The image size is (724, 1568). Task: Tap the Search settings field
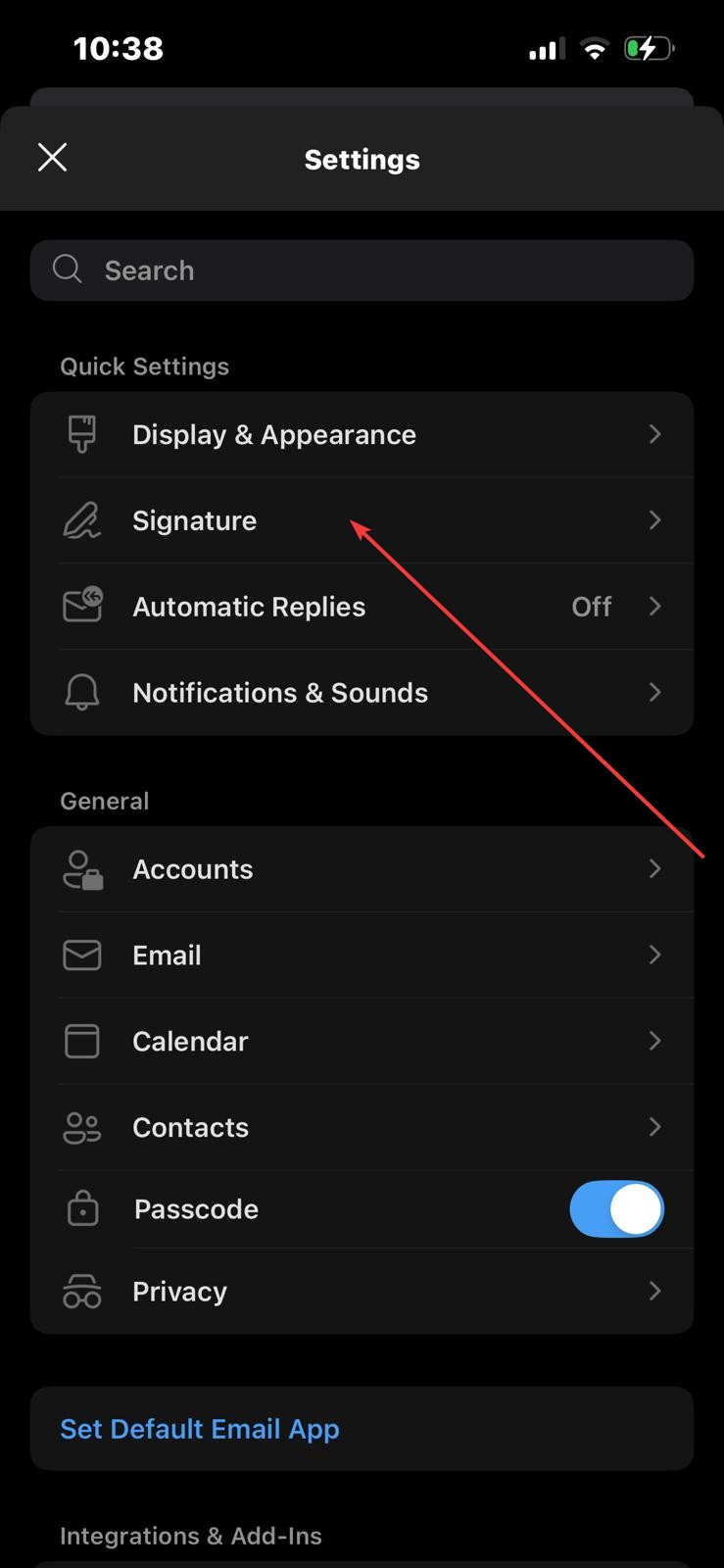coord(362,270)
